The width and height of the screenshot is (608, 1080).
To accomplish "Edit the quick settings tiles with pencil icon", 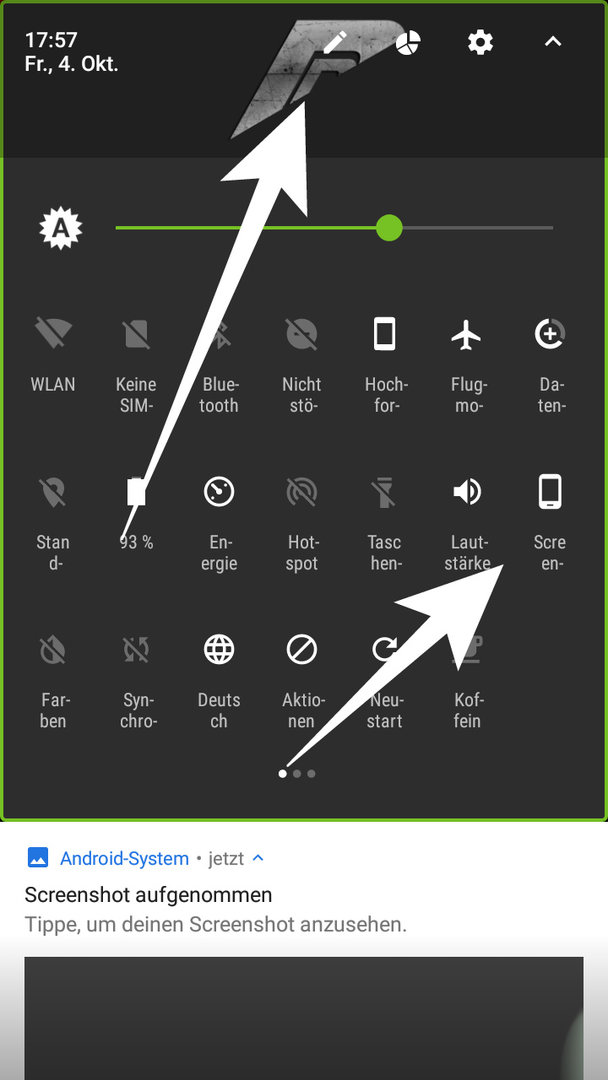I will (335, 43).
